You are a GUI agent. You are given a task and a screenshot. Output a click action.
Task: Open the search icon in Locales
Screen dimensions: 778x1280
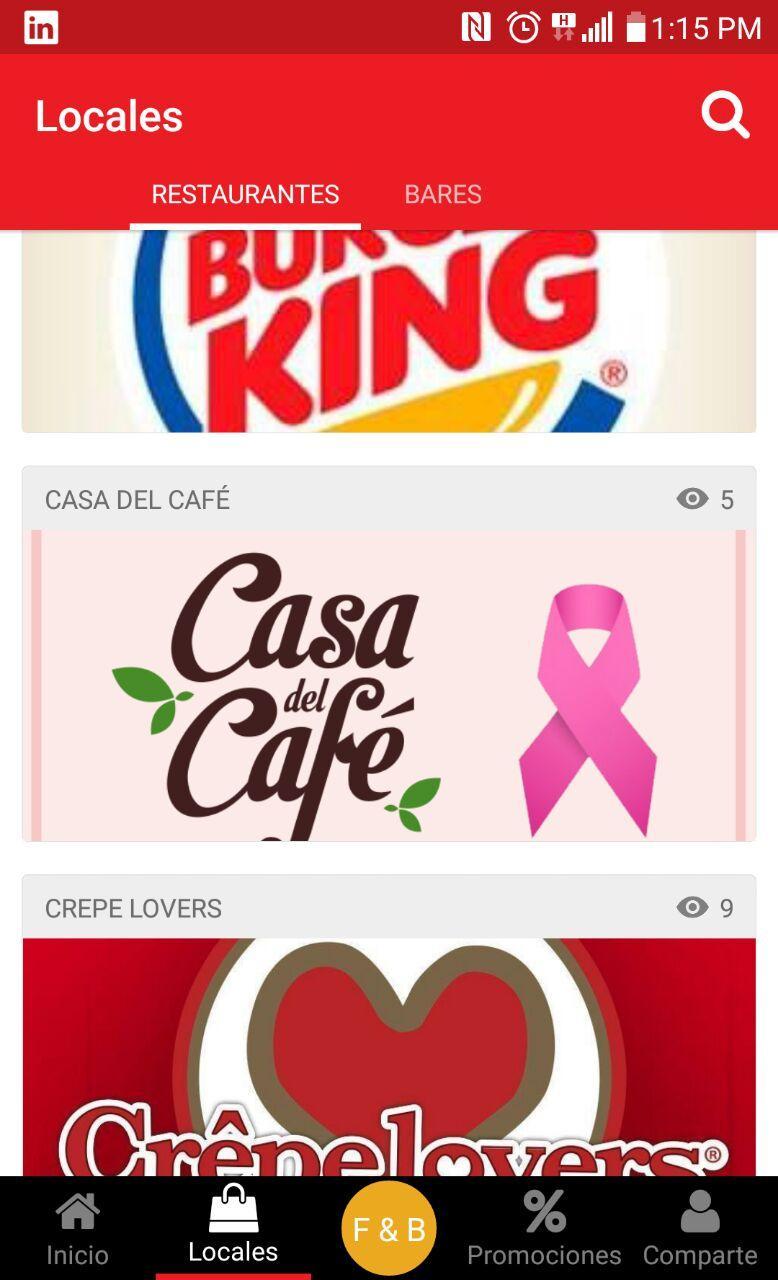pyautogui.click(x=725, y=116)
